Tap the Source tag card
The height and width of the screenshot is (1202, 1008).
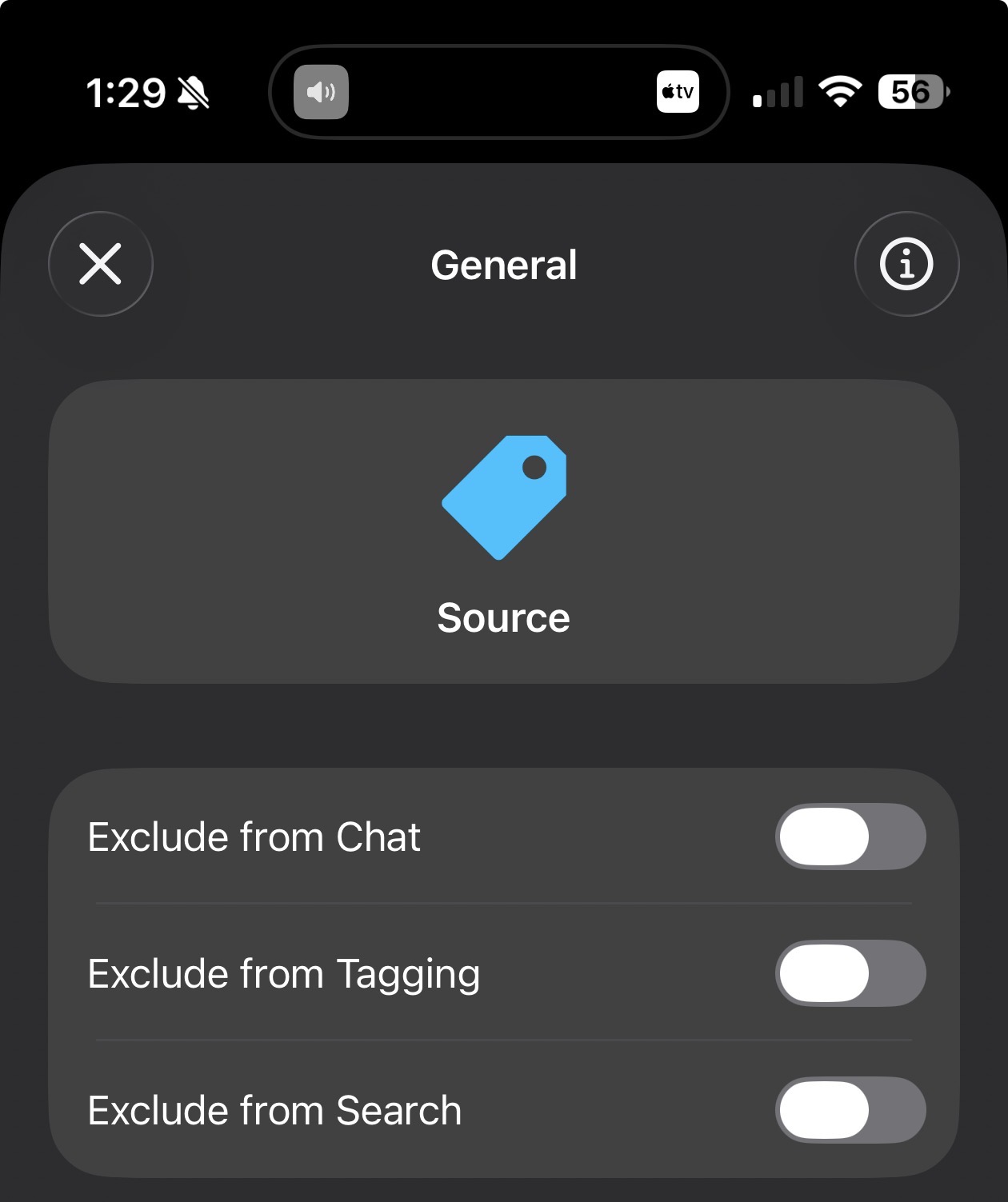(x=504, y=531)
